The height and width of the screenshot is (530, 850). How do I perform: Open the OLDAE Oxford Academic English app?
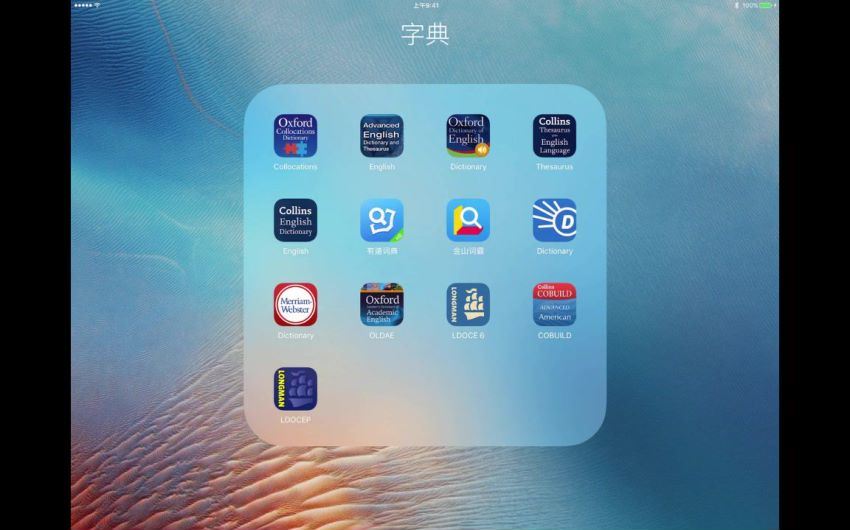(x=381, y=305)
